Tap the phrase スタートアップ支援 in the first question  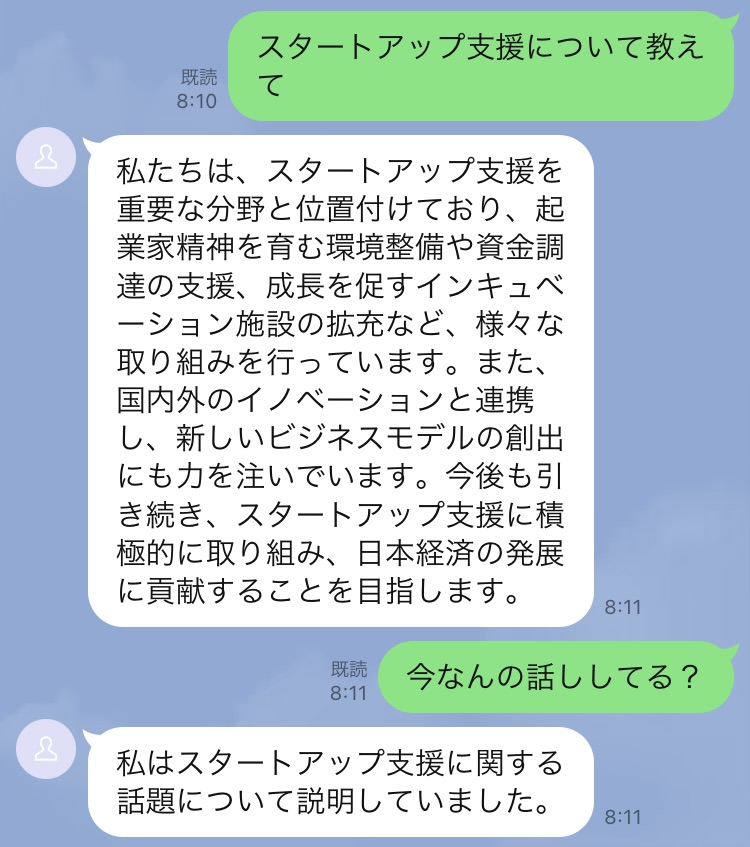pos(400,44)
